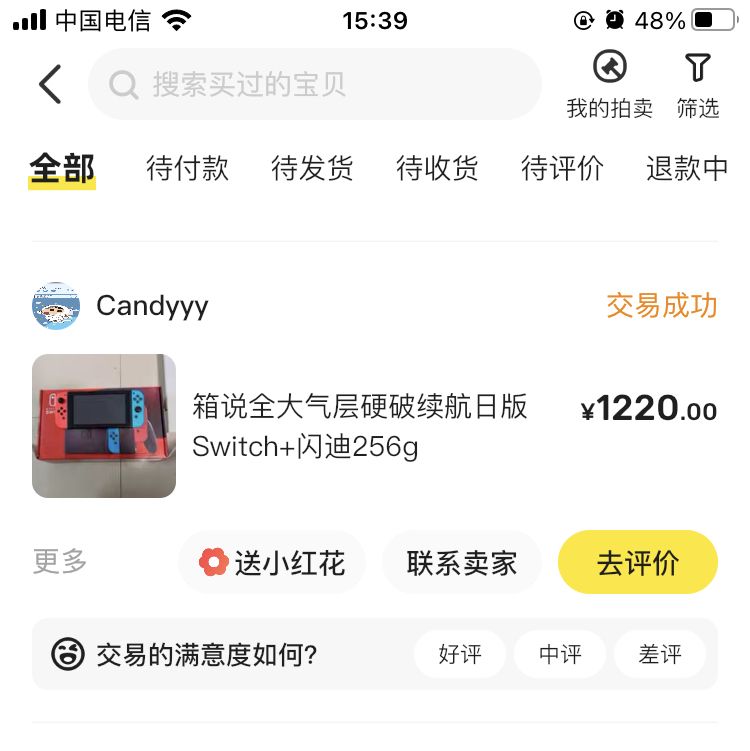Click the 联系卖家 button
The height and width of the screenshot is (751, 750).
click(x=461, y=562)
